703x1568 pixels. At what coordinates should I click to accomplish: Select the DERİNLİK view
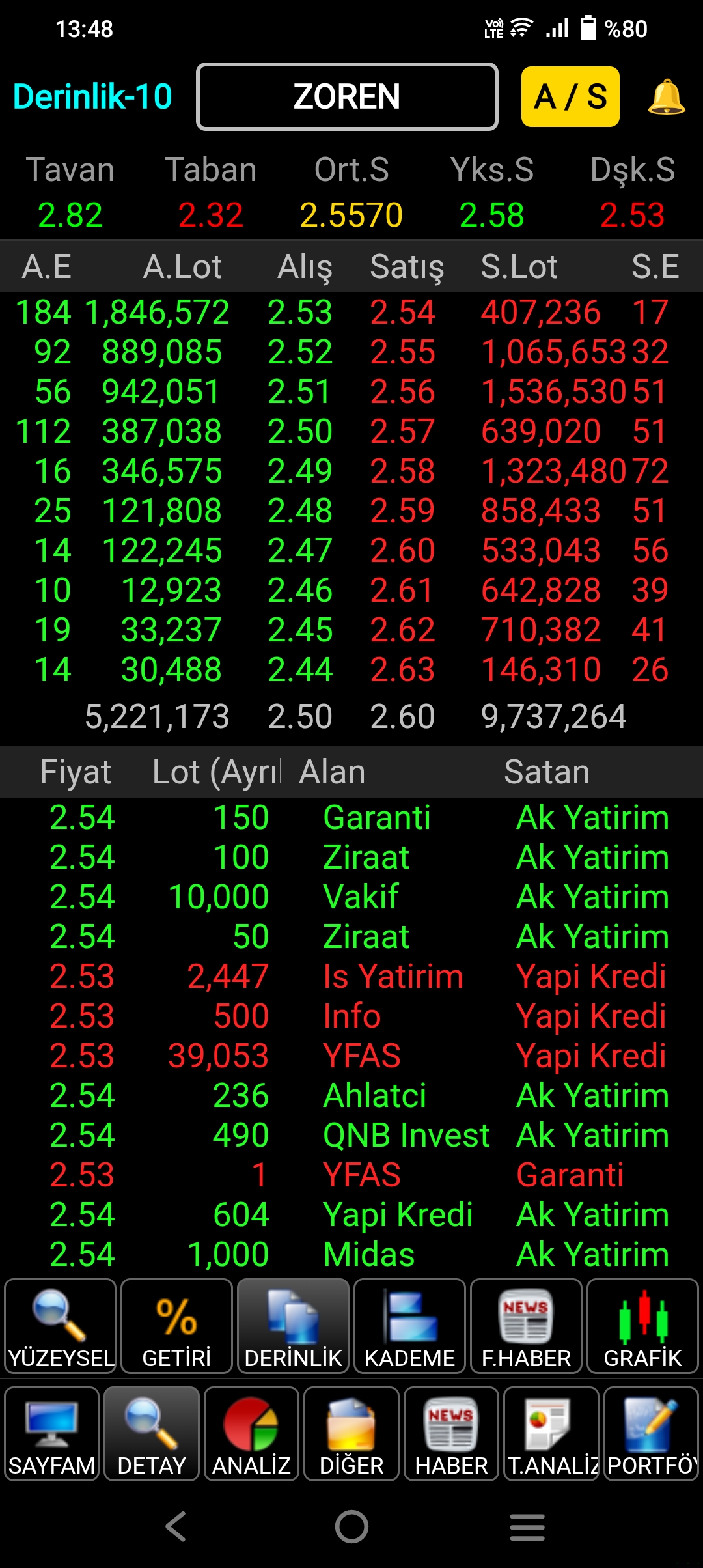click(x=293, y=1326)
